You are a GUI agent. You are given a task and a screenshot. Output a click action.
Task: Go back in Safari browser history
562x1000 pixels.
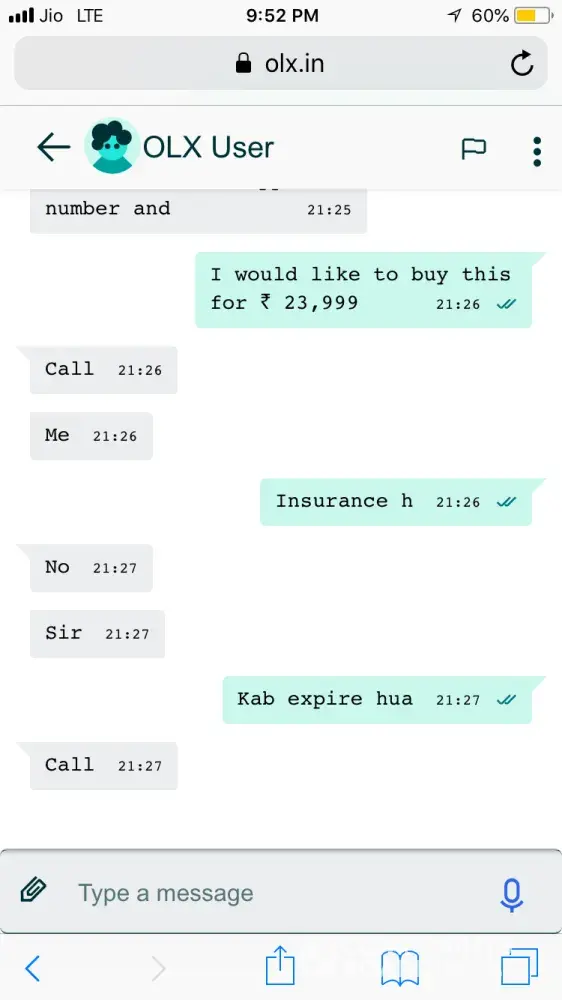[33, 969]
